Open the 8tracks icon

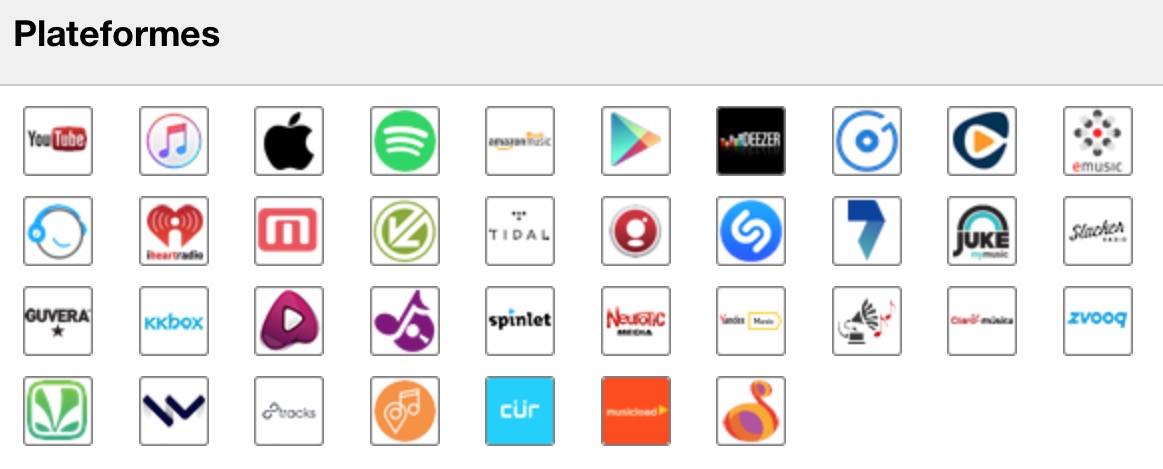[289, 411]
